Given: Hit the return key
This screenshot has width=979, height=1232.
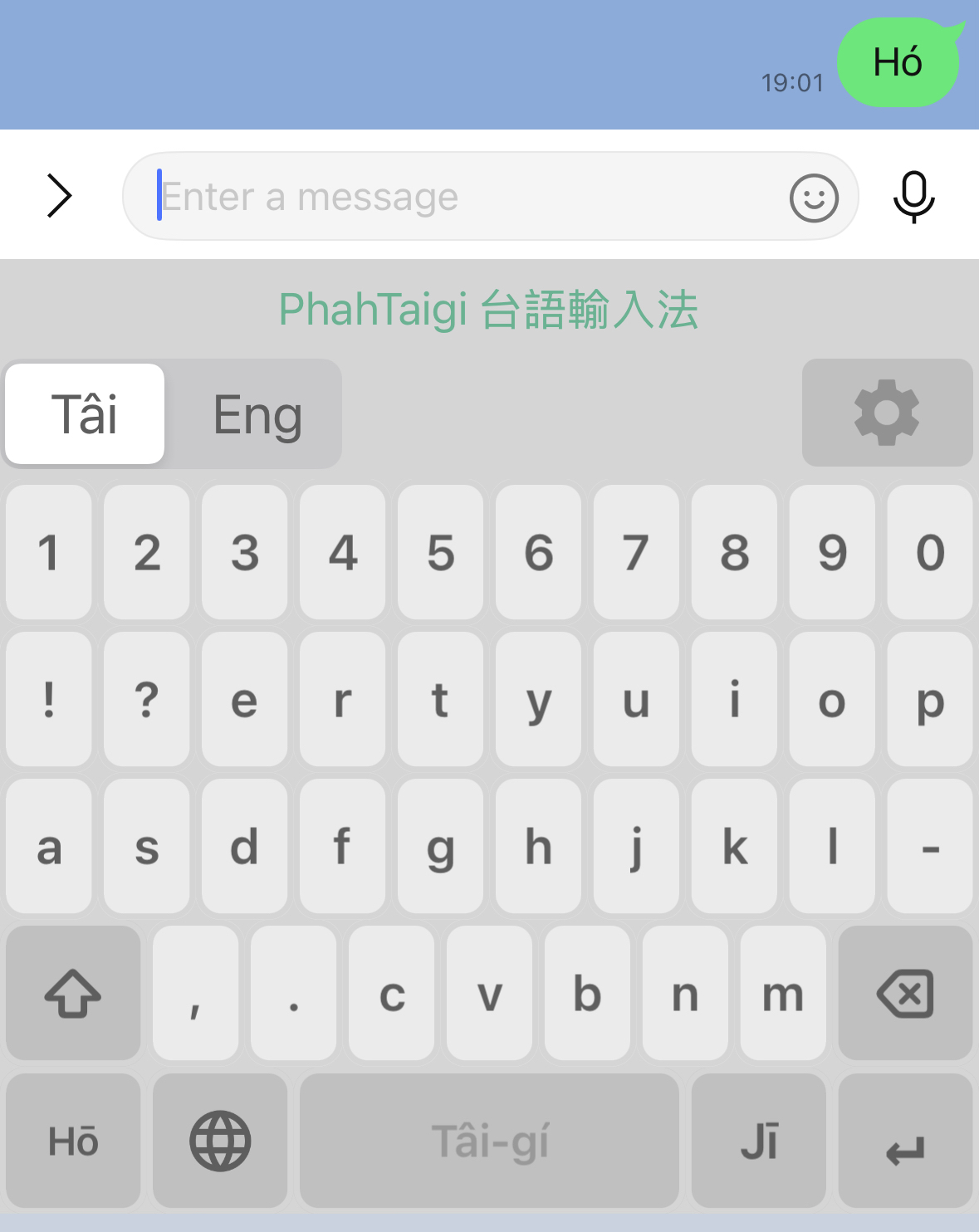Looking at the screenshot, I should [905, 1141].
